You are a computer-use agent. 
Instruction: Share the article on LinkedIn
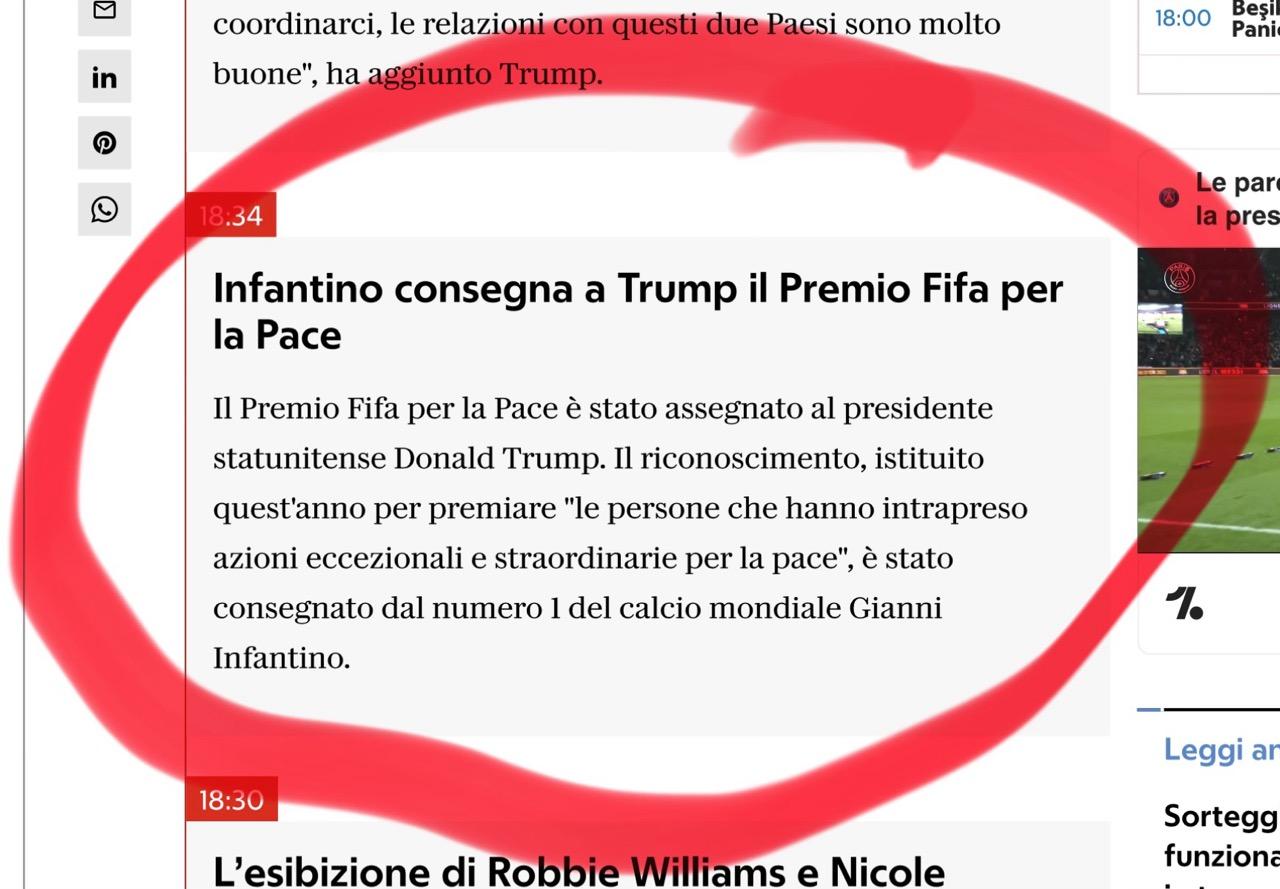tap(104, 77)
